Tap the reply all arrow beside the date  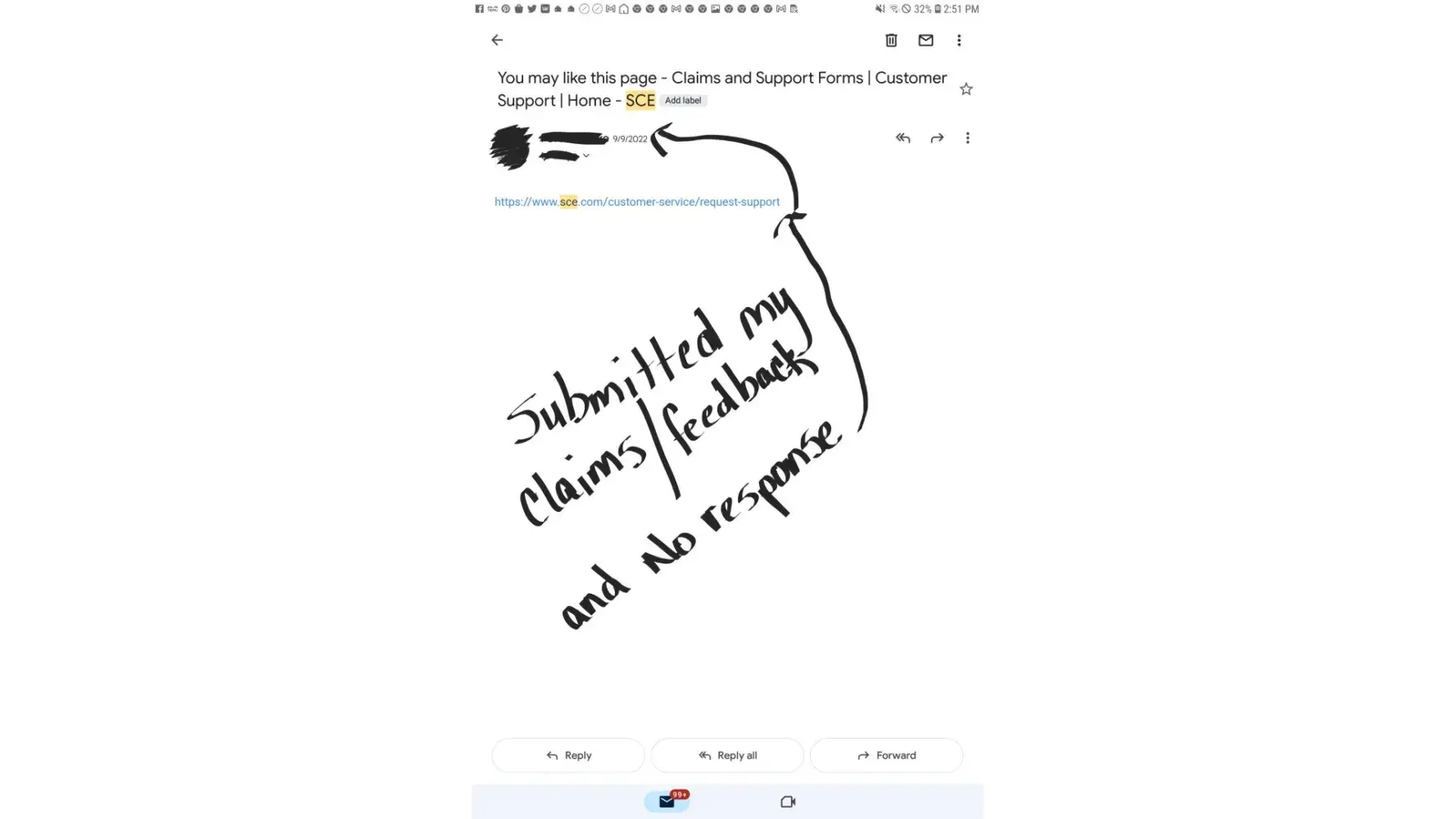point(902,138)
